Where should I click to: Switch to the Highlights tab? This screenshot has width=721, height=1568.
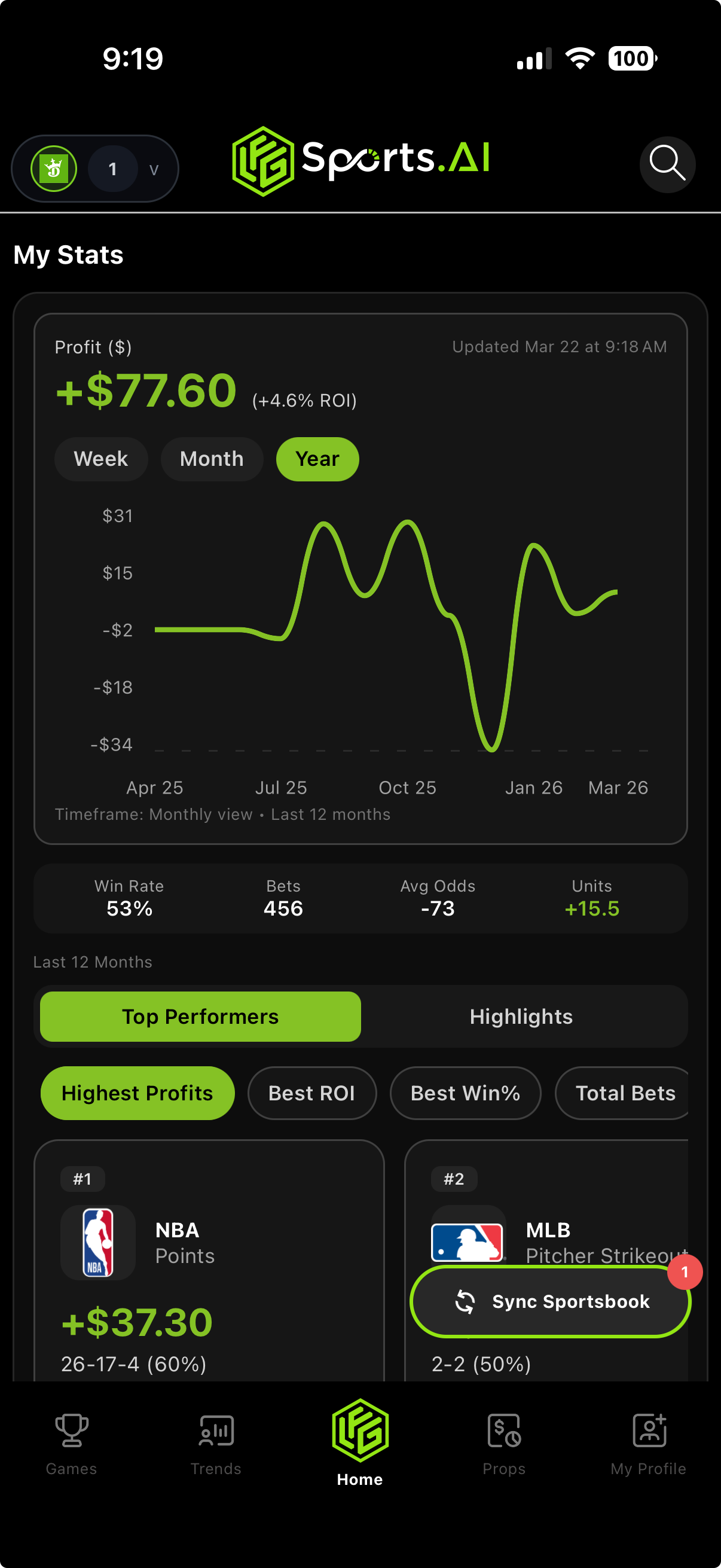point(521,1016)
